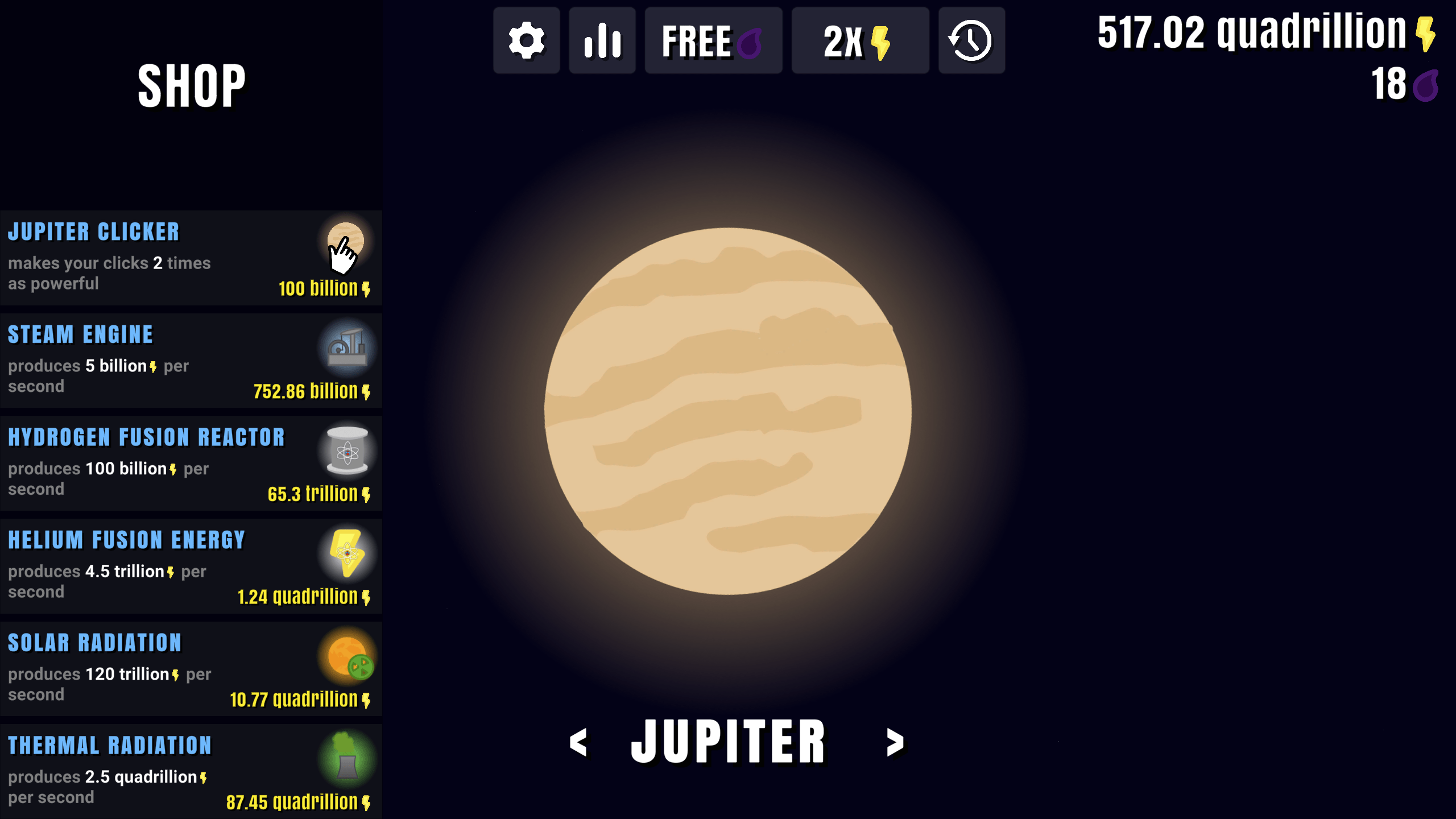Purchase Thermal Radiation for 87.45 quadrillion
Image resolution: width=1456 pixels, height=819 pixels.
click(191, 771)
